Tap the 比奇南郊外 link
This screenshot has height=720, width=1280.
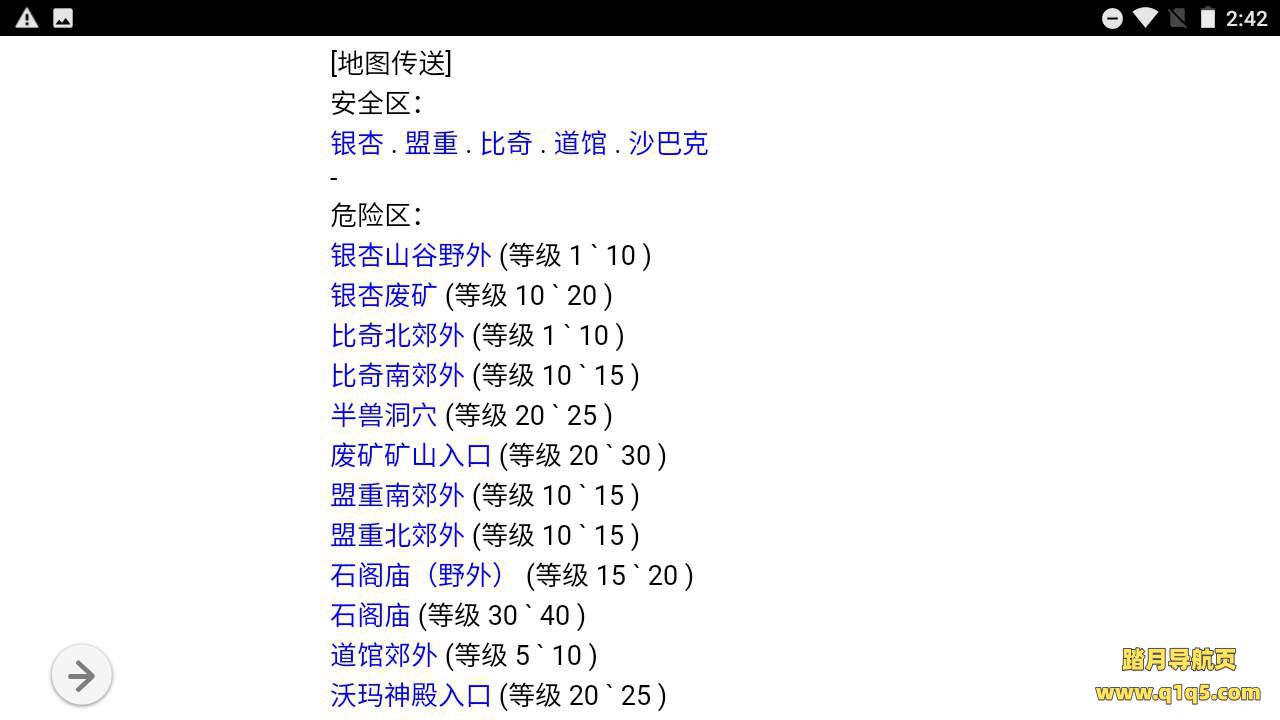tap(397, 375)
